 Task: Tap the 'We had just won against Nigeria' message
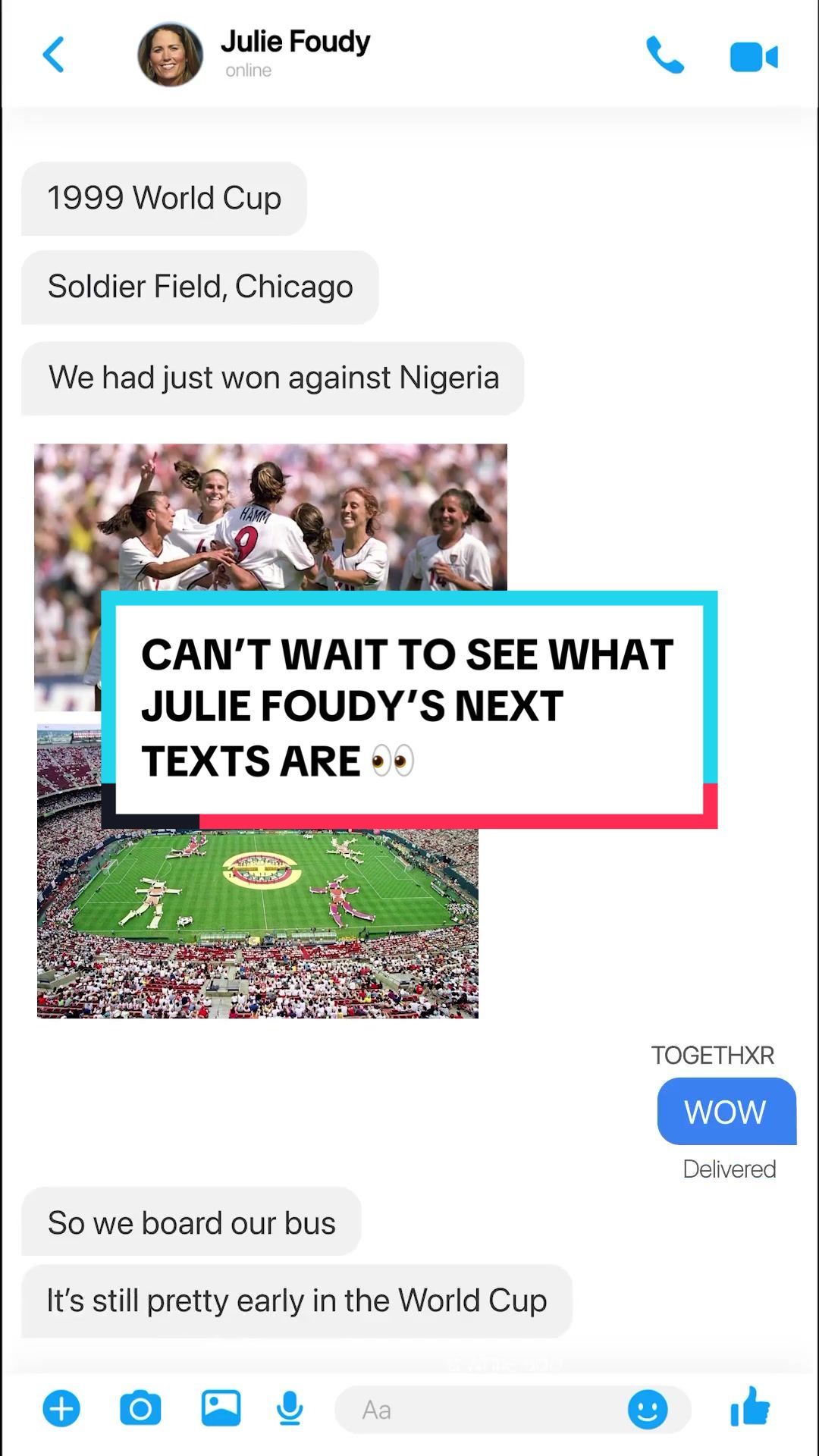(273, 377)
